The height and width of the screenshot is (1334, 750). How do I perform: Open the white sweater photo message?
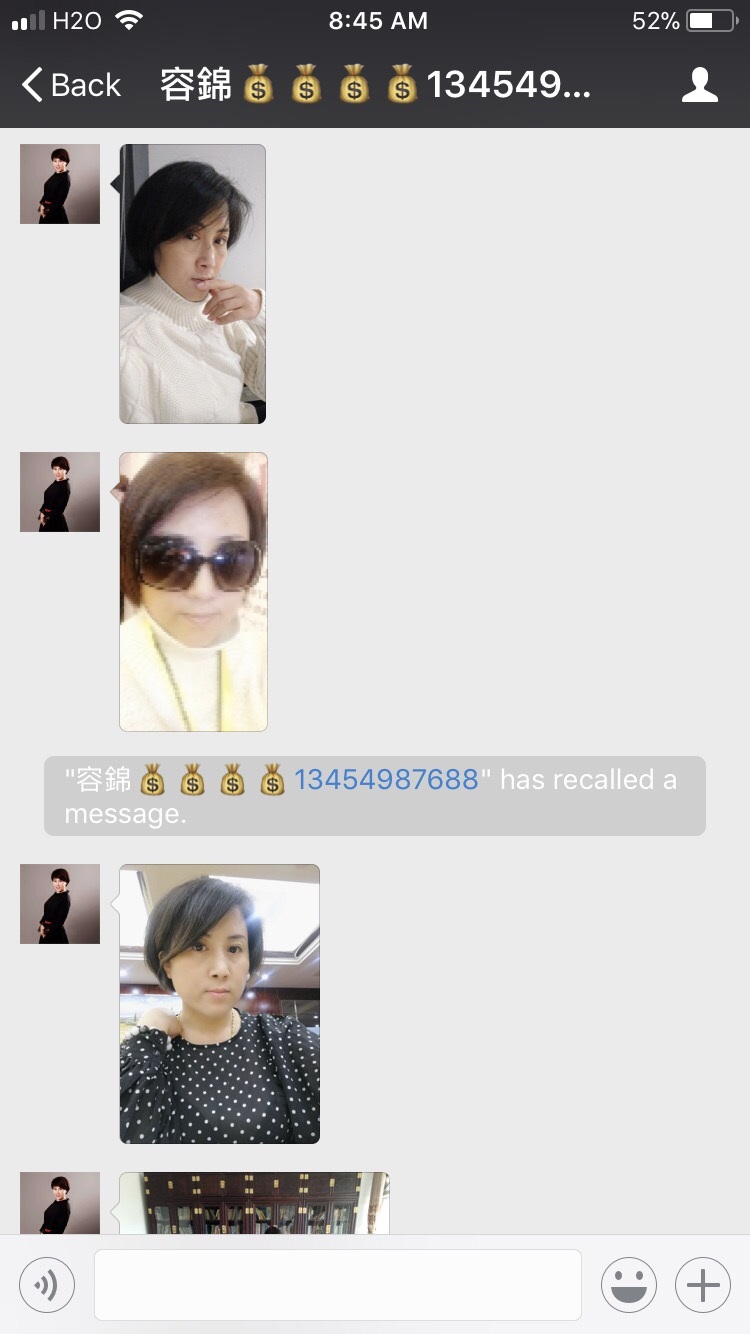click(193, 284)
